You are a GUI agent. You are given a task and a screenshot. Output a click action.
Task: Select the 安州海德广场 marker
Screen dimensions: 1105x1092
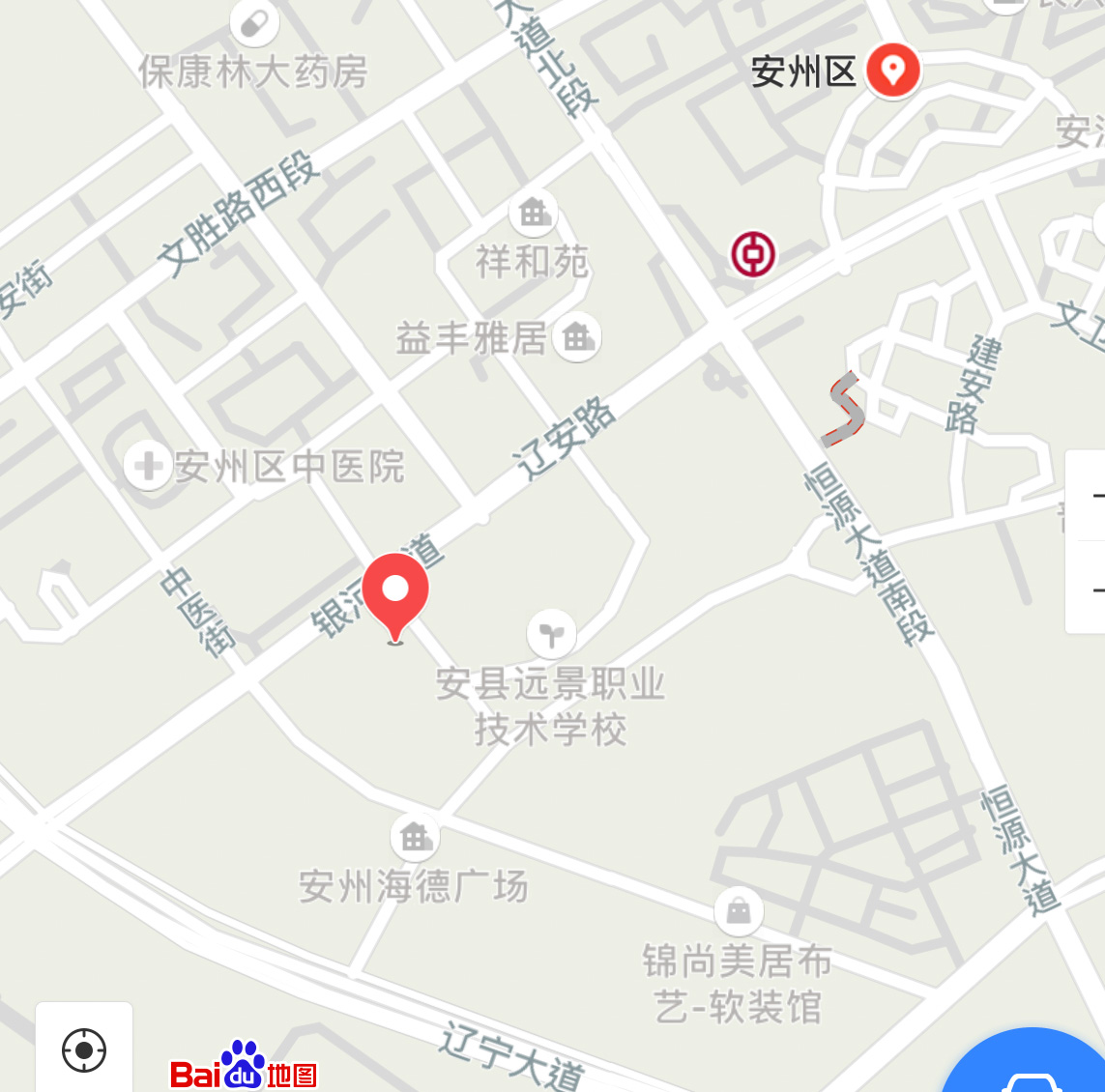point(416,837)
